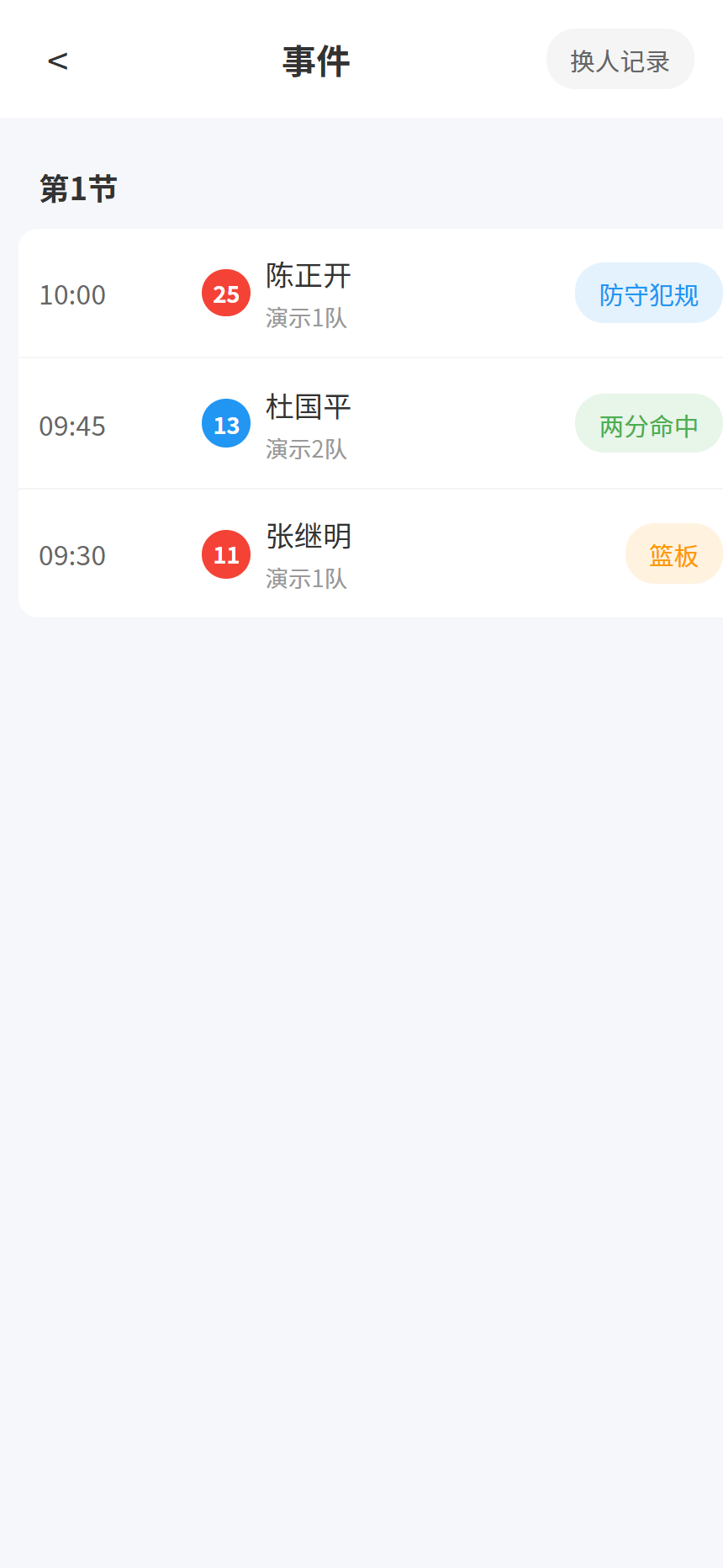Viewport: 723px width, 1568px height.
Task: Select the 防守犯规 event tag
Action: pyautogui.click(x=647, y=292)
